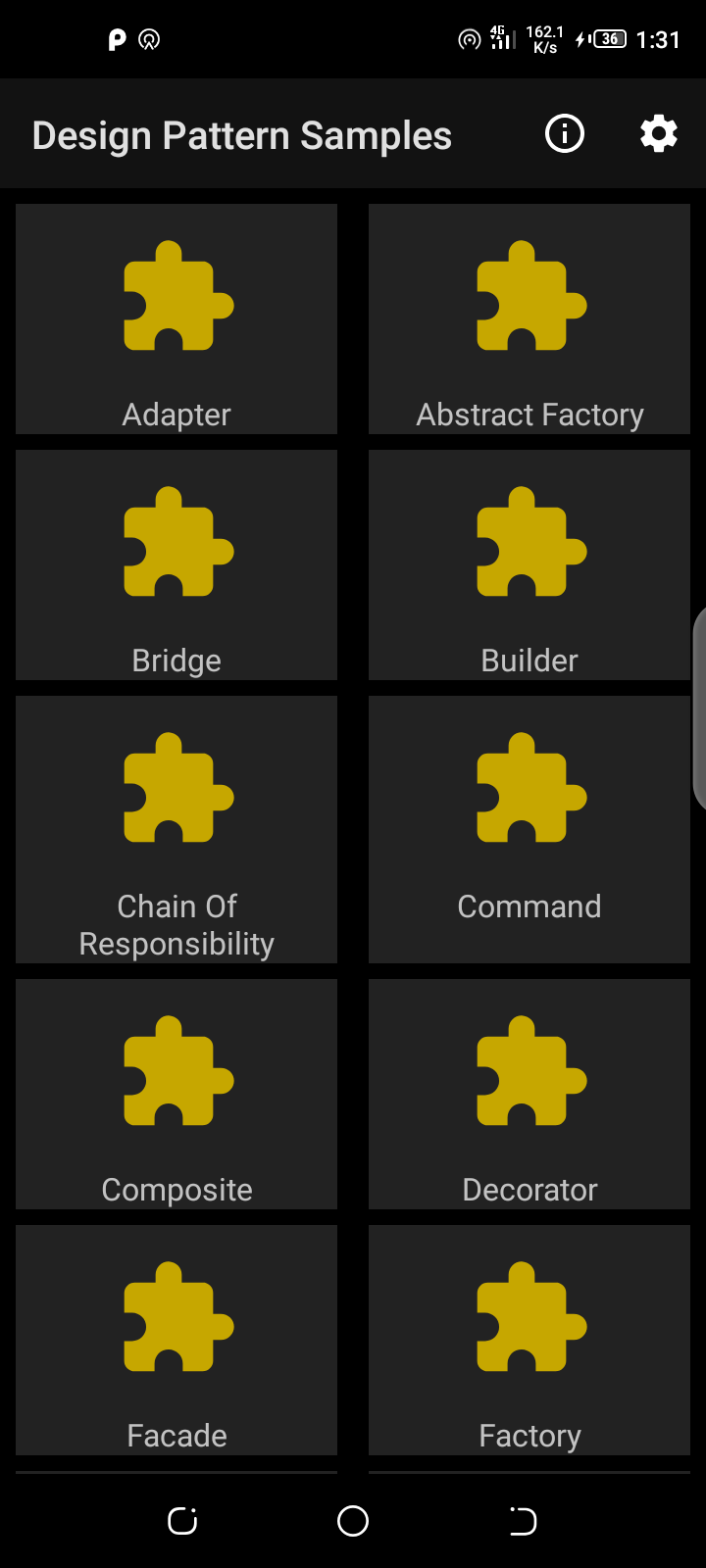The image size is (706, 1568).
Task: Open the Facade pattern tile
Action: click(176, 1340)
